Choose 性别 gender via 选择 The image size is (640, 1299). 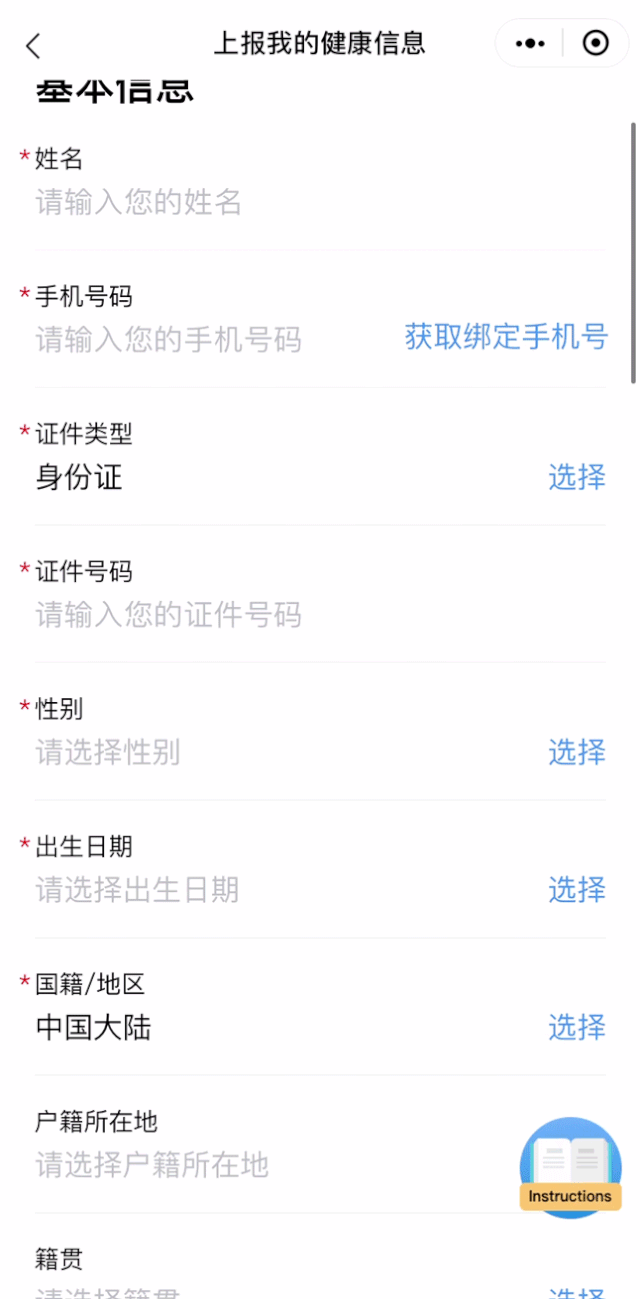[576, 752]
